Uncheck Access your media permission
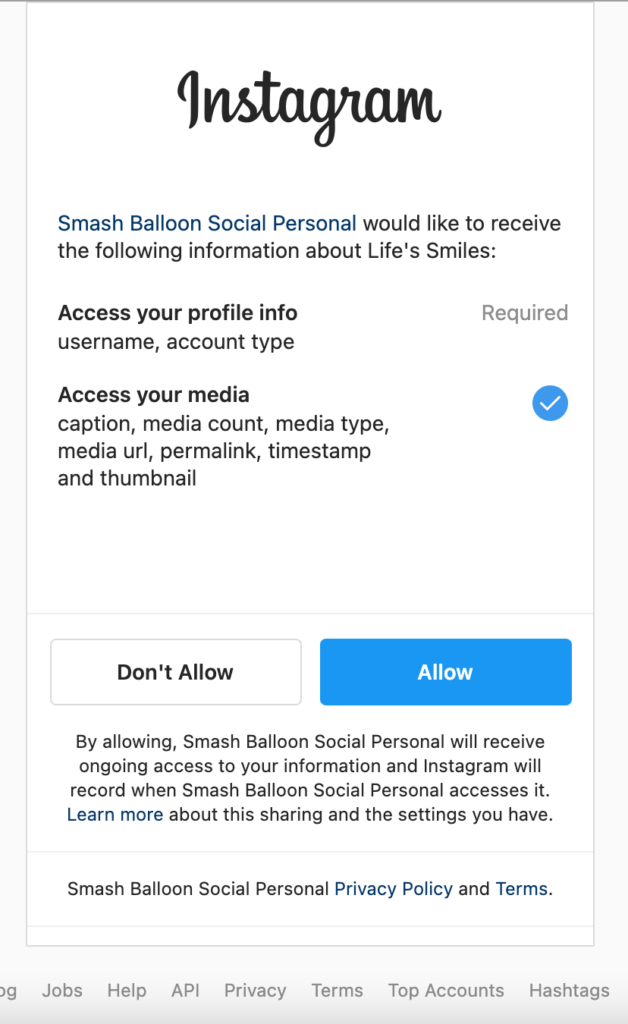628x1024 pixels. click(550, 404)
